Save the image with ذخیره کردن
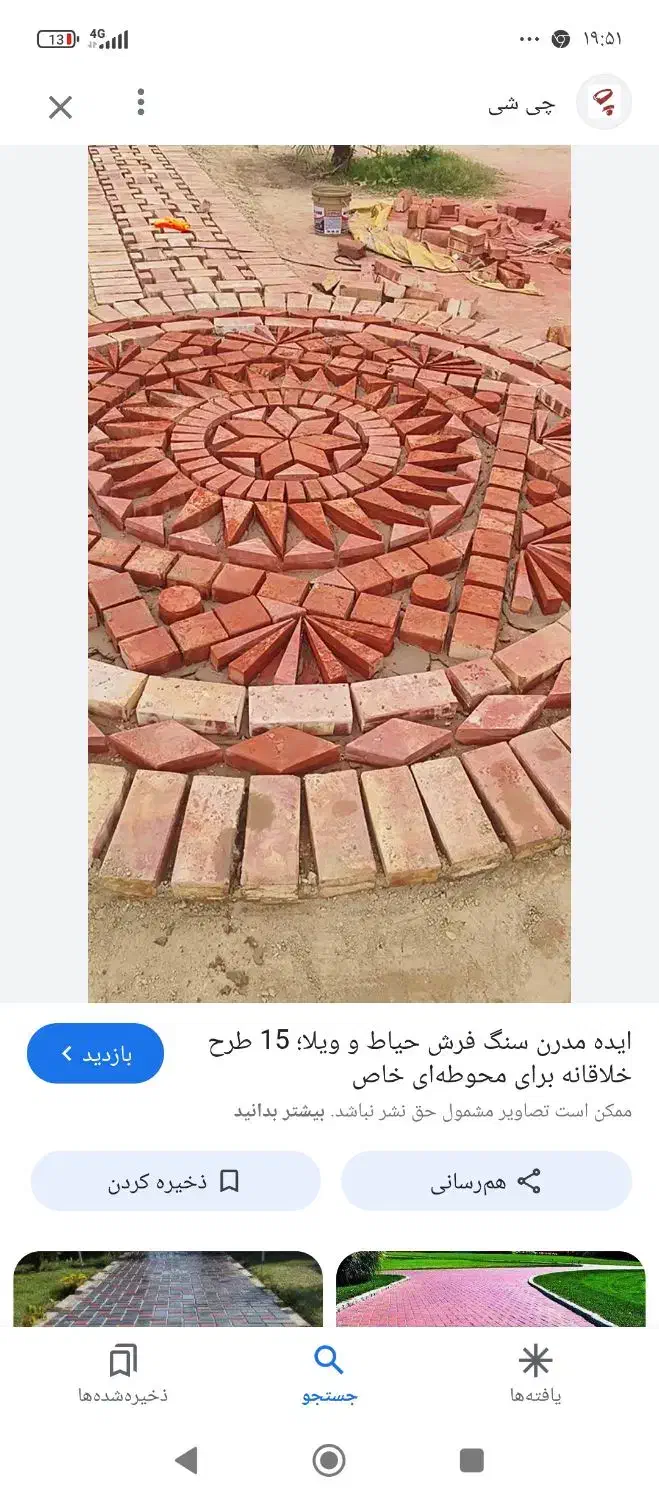Viewport: 659px width, 1500px height. coord(175,1181)
